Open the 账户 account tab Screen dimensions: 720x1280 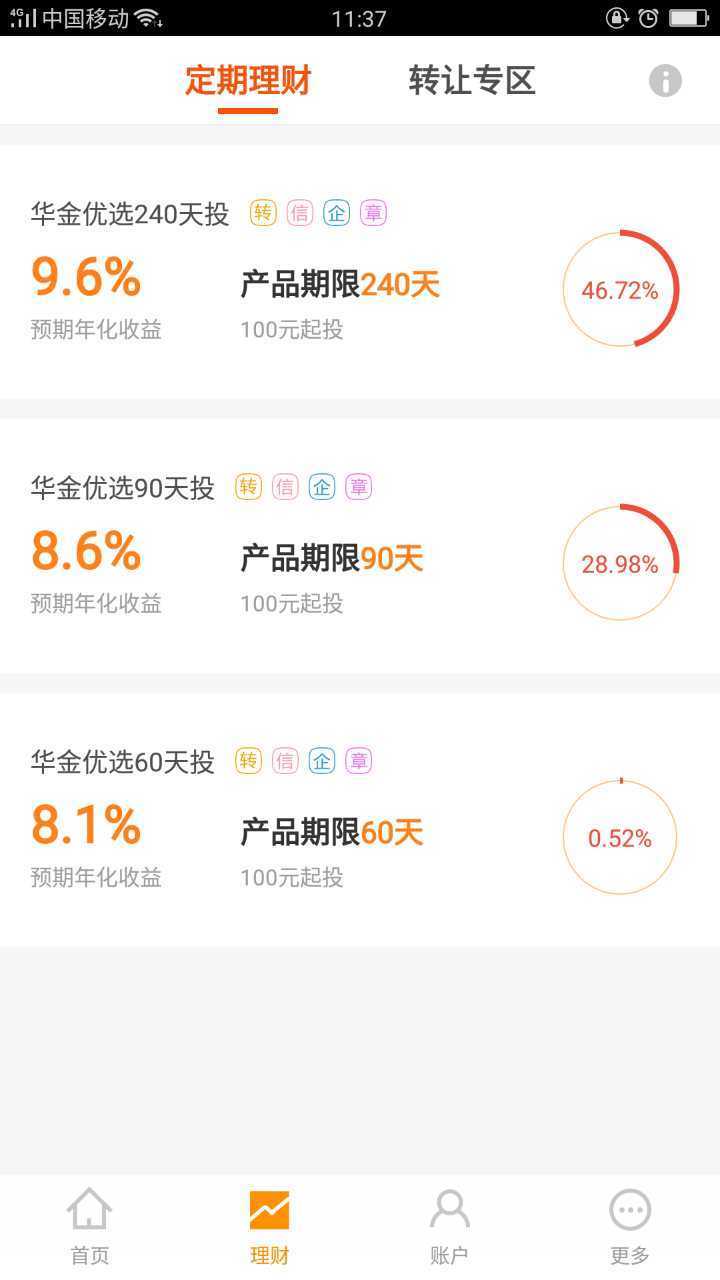click(449, 1226)
